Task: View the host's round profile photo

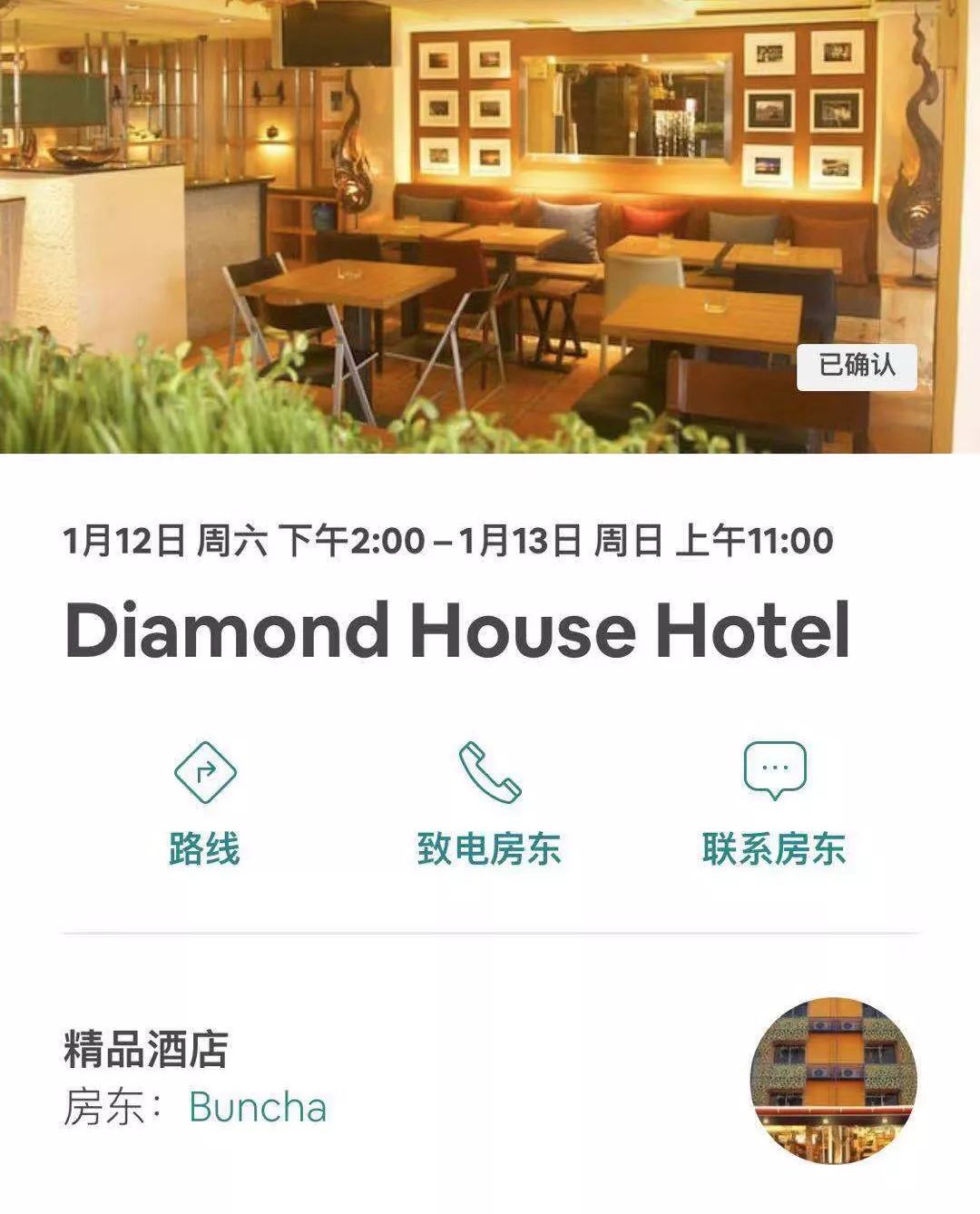Action: point(833,1081)
